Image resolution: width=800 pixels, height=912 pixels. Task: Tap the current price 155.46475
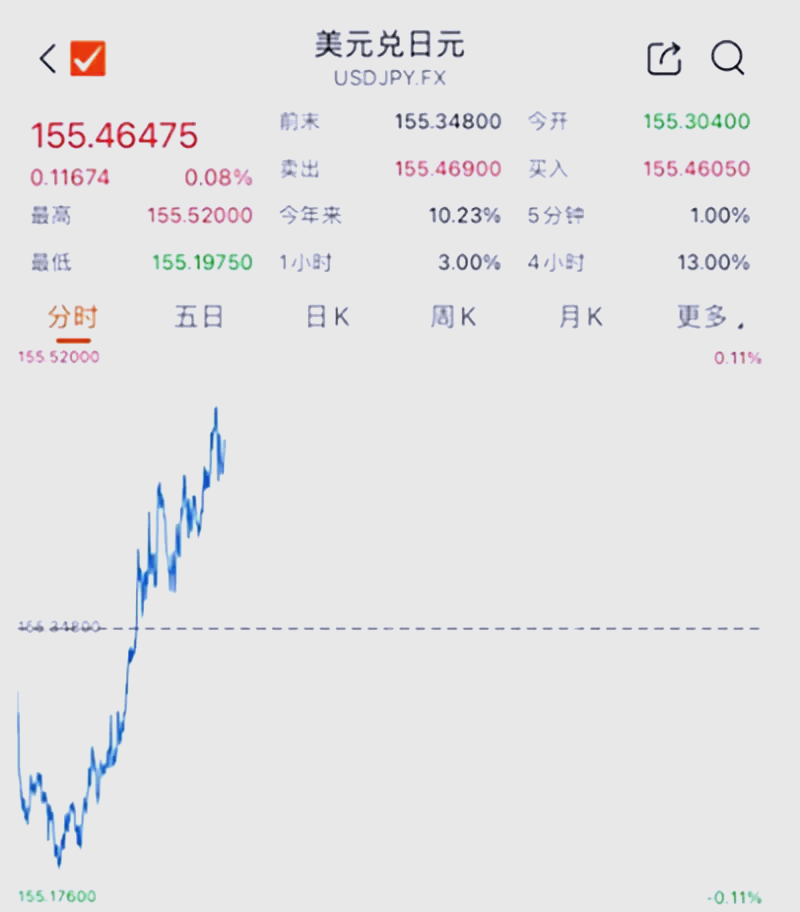(x=113, y=134)
